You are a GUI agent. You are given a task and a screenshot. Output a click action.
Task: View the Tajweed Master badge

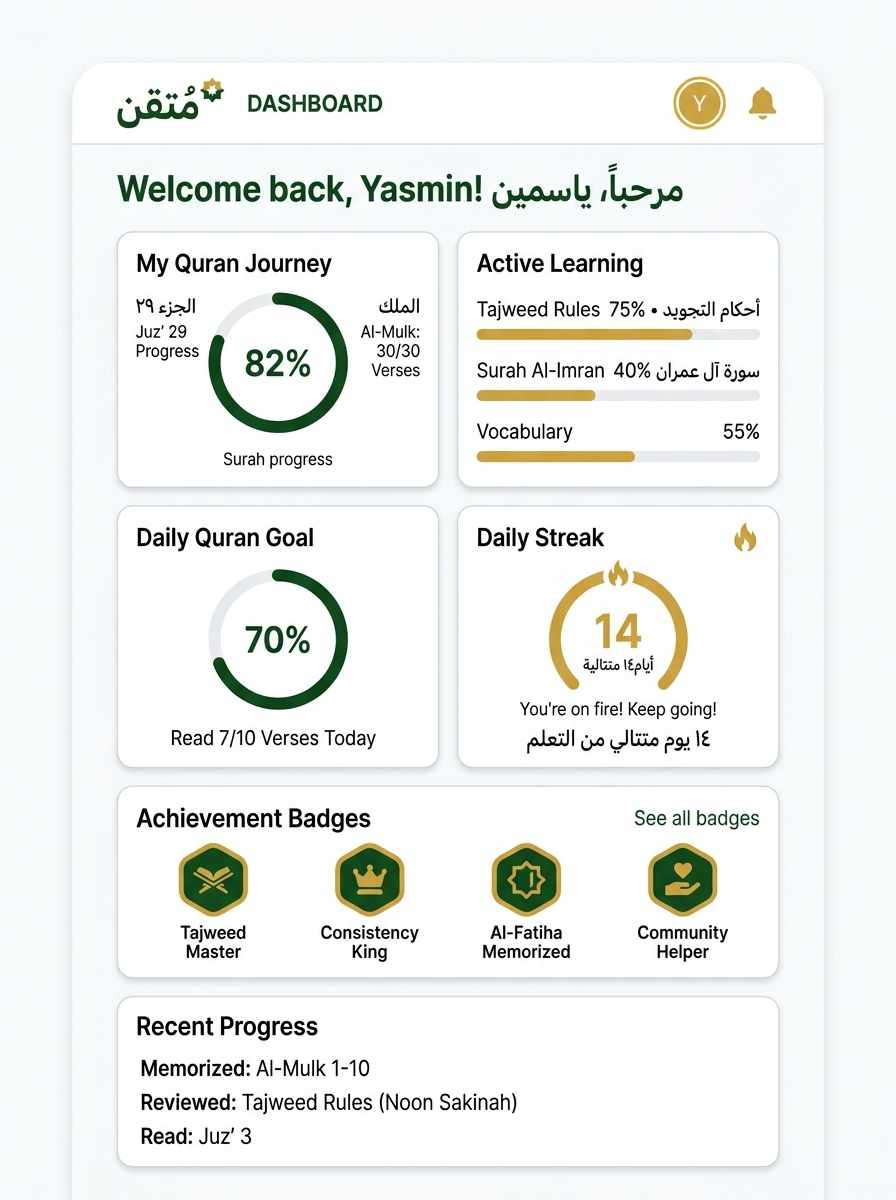[x=213, y=902]
